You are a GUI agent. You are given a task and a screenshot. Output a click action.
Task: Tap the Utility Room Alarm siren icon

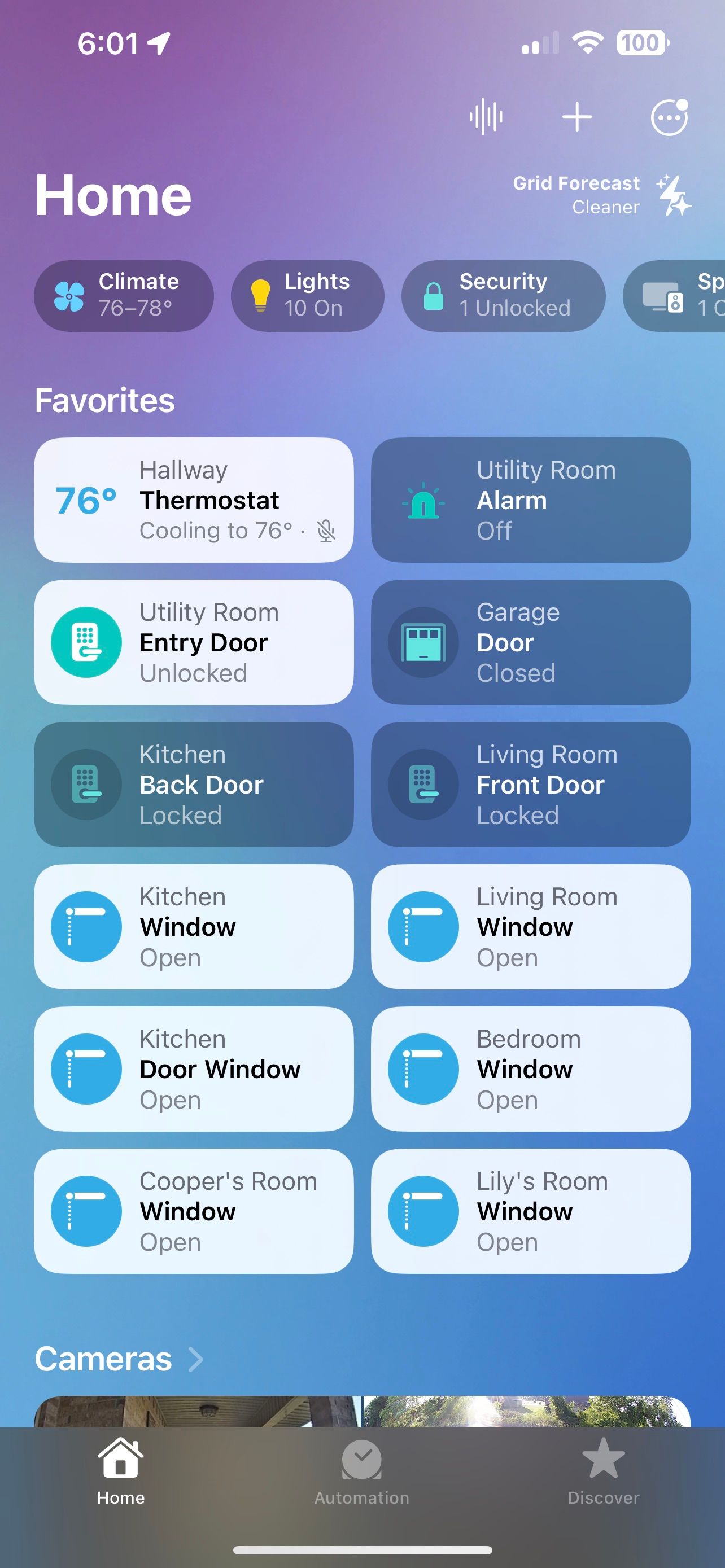point(423,500)
